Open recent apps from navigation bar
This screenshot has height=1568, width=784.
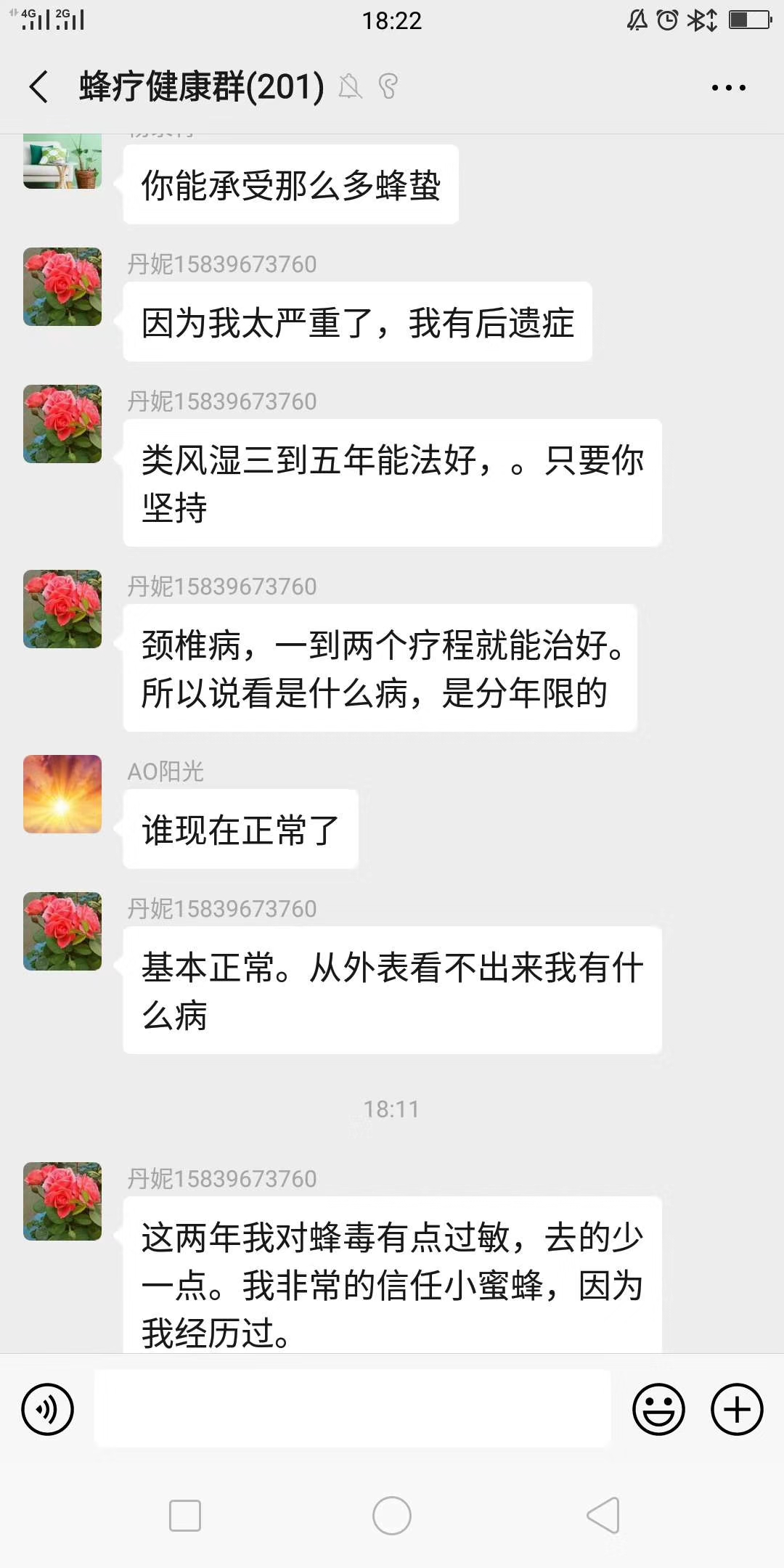coord(185,1516)
